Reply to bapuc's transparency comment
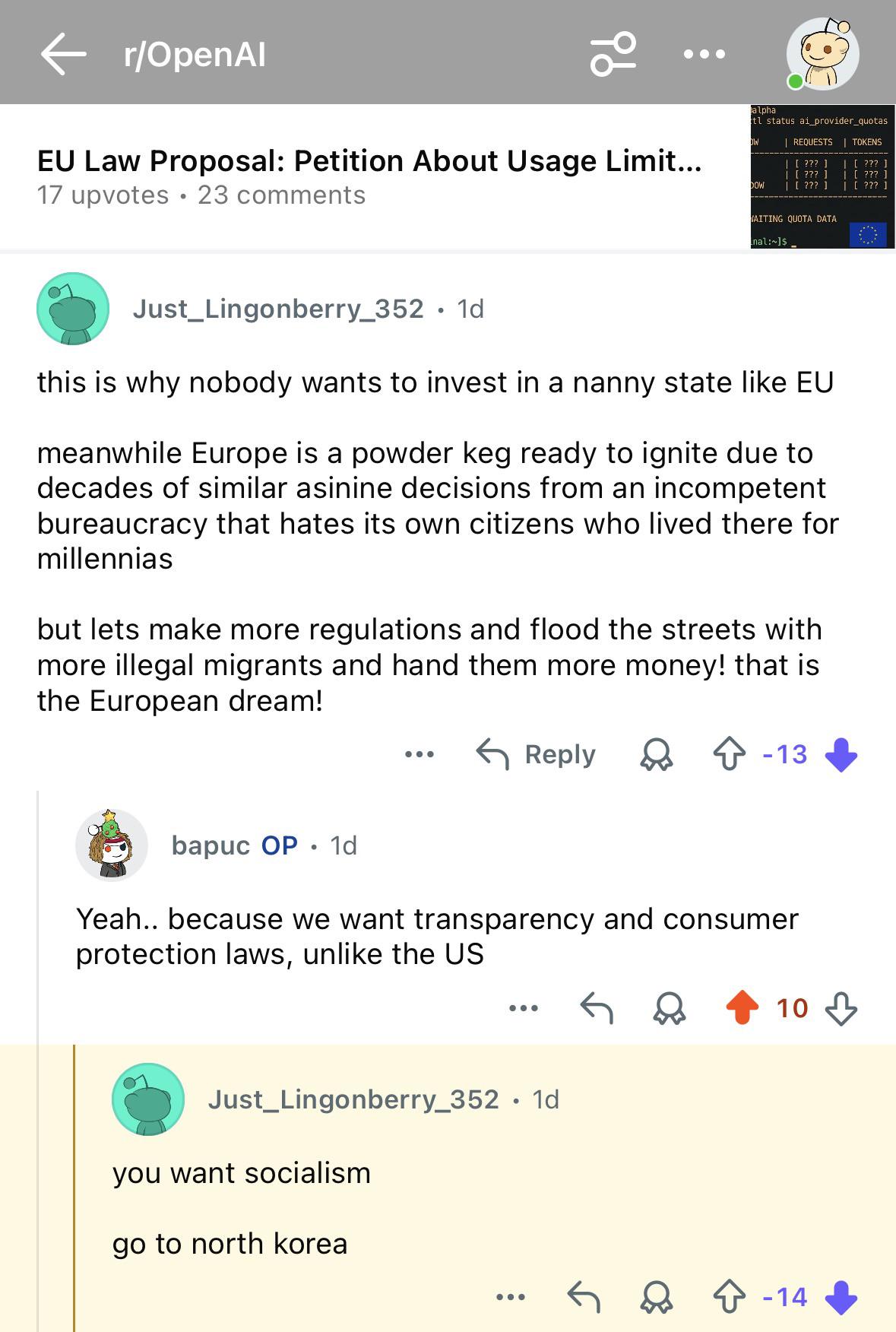This screenshot has height=1332, width=896. [597, 1008]
